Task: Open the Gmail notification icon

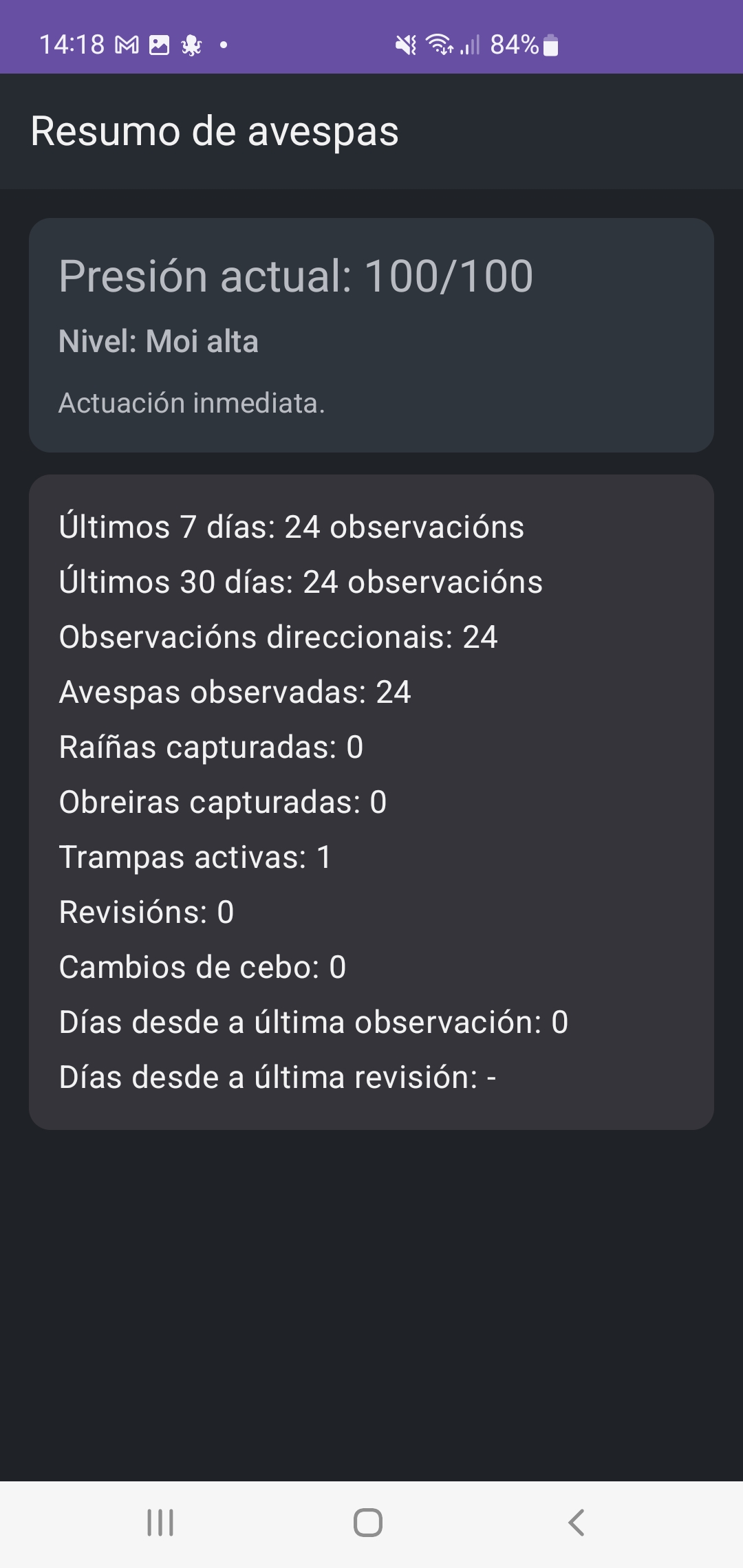Action: pos(126,45)
